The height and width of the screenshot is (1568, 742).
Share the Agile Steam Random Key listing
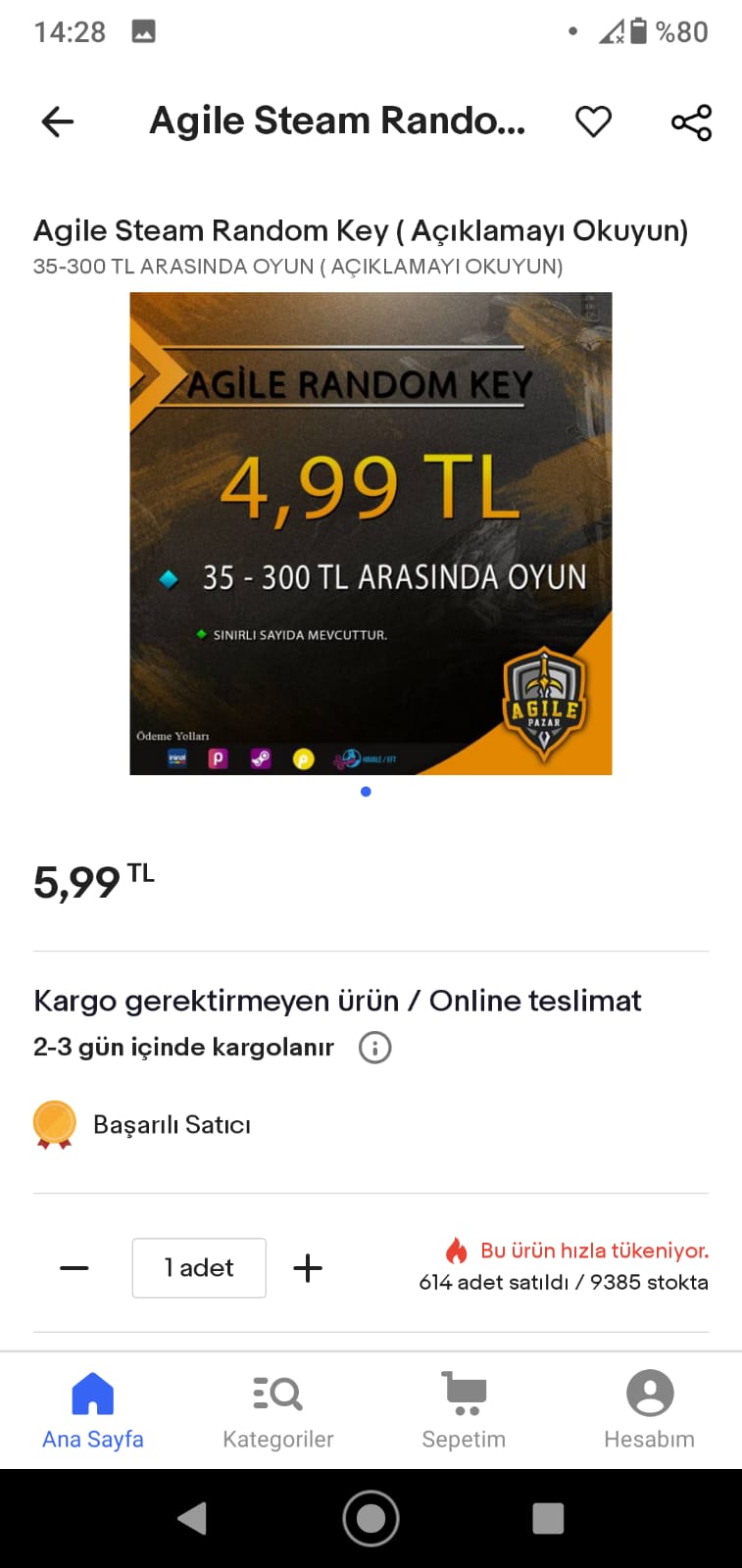(691, 122)
